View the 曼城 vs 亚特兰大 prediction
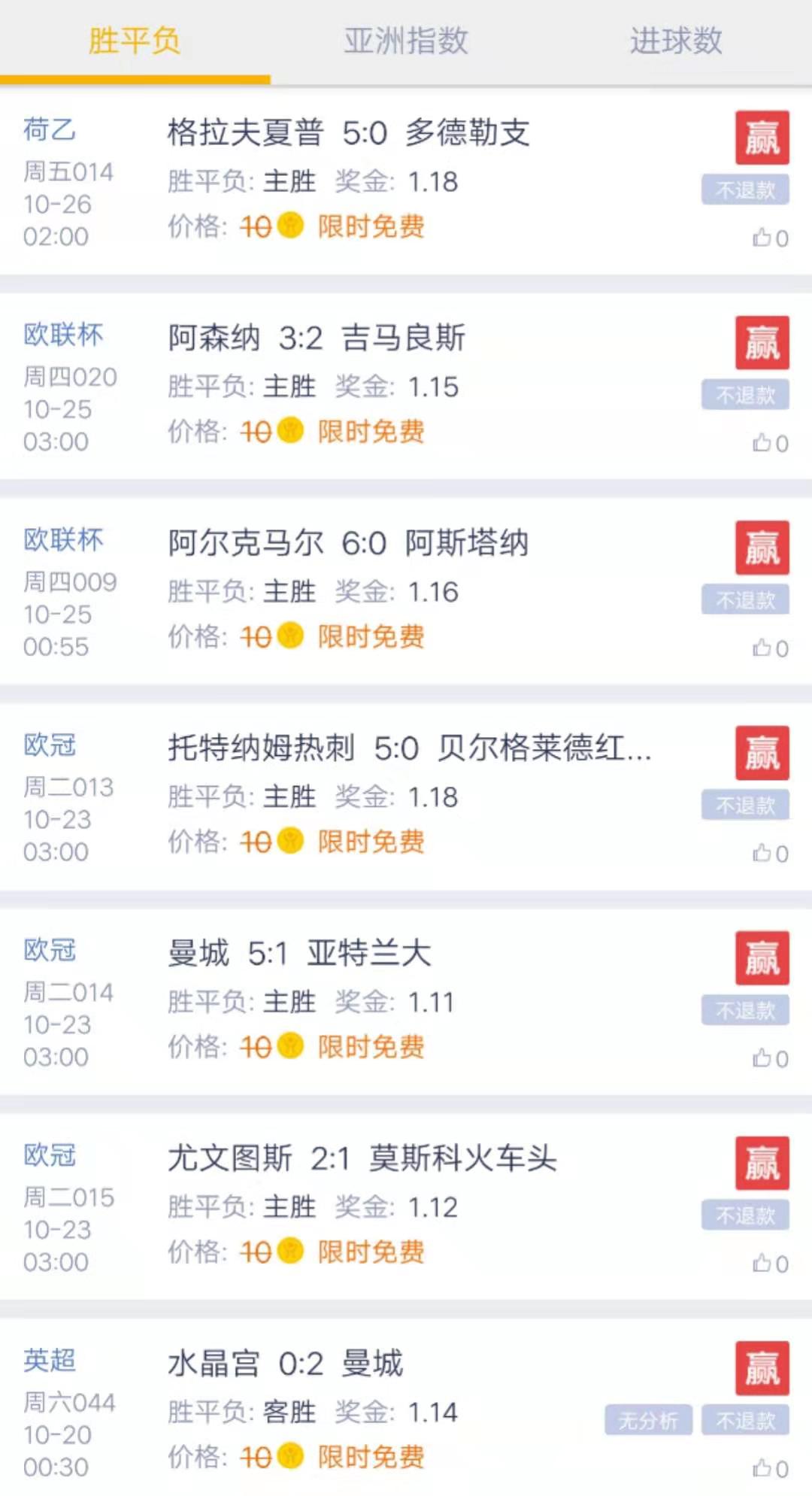The image size is (812, 1496). pyautogui.click(x=299, y=954)
